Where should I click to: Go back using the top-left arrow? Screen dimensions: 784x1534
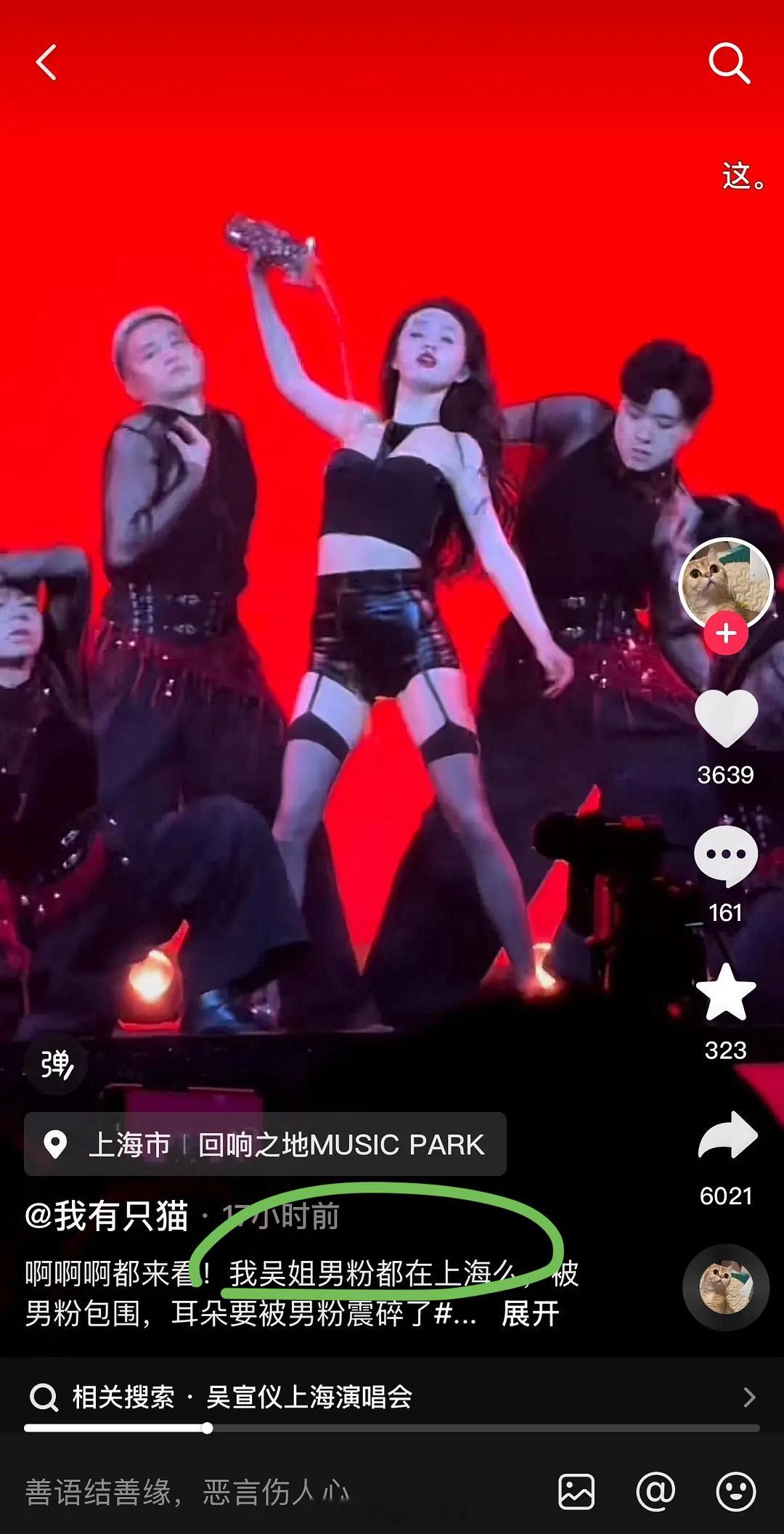pyautogui.click(x=46, y=62)
